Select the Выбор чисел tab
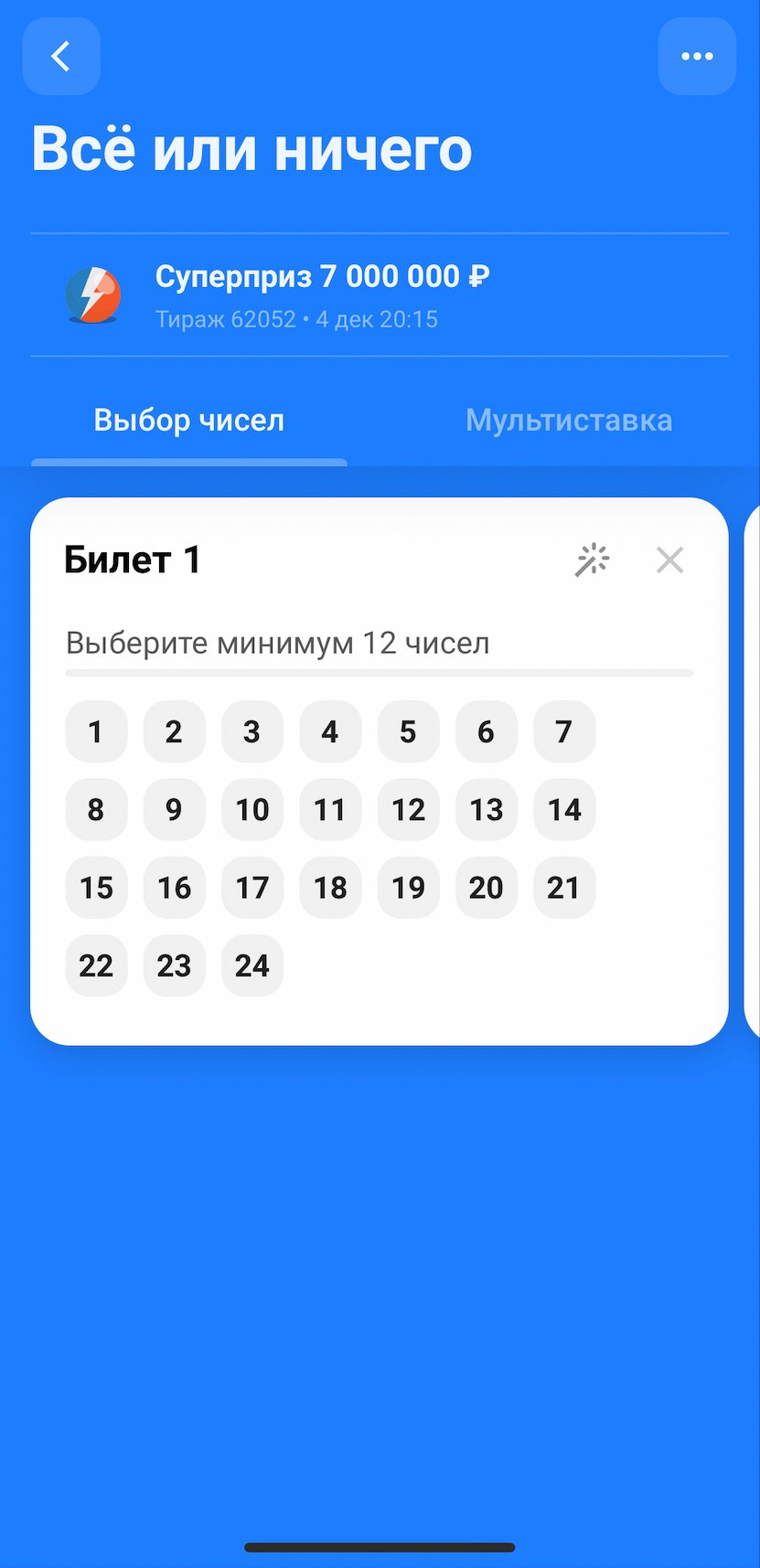Screen dimensions: 760x1568 tap(189, 421)
